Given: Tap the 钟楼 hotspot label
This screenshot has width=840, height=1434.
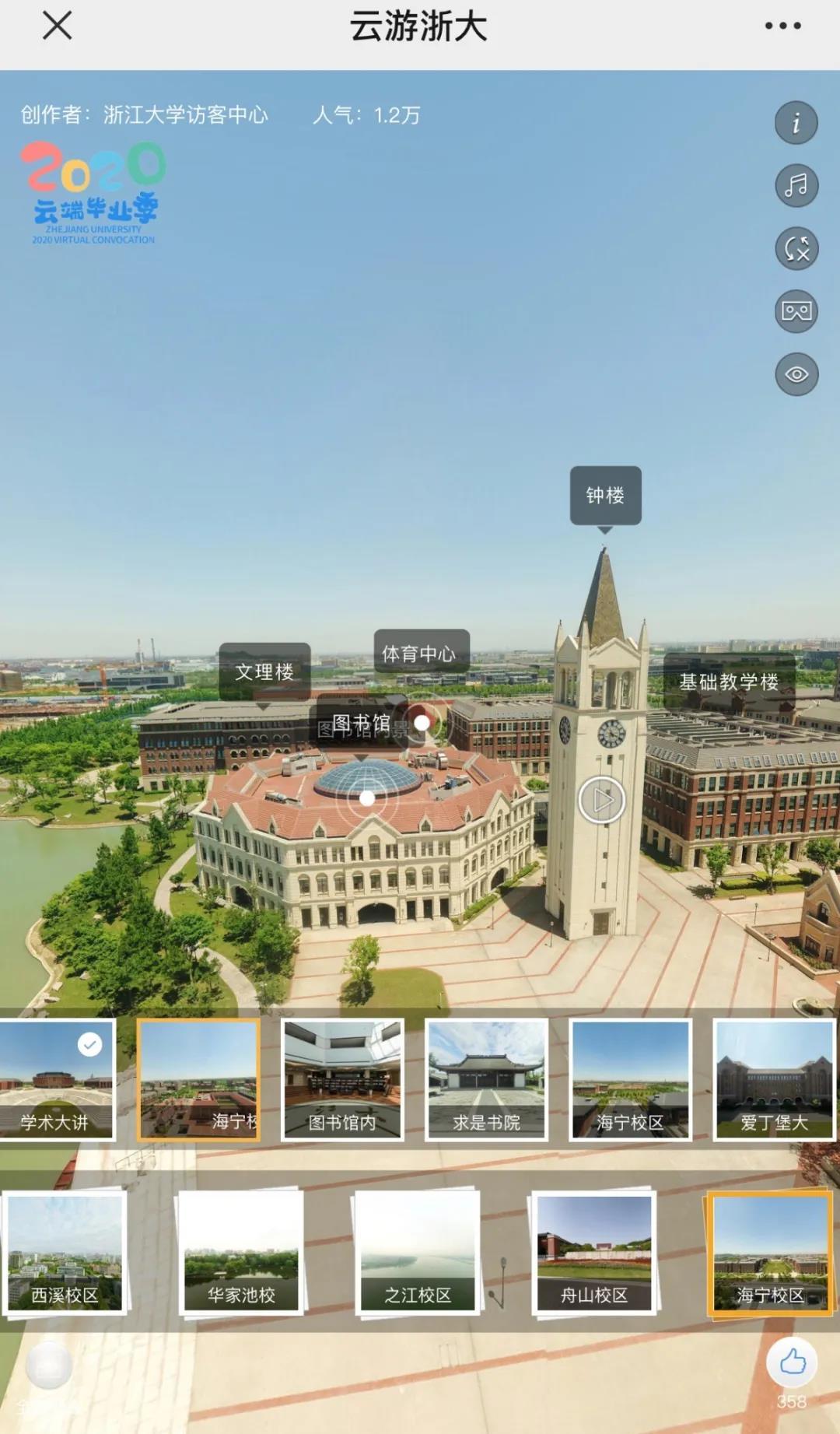Looking at the screenshot, I should pos(605,496).
